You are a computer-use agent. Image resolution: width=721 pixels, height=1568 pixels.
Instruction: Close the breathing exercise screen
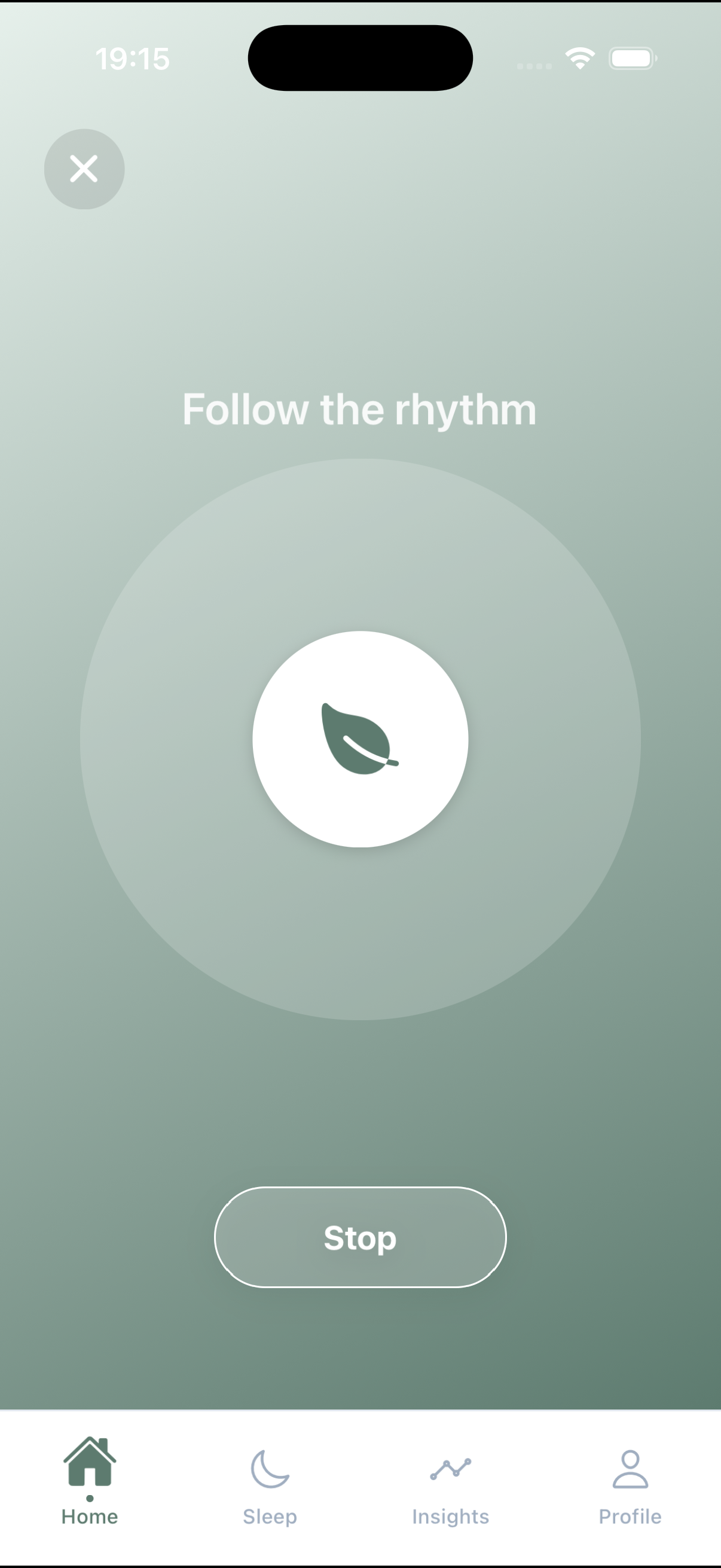(84, 169)
